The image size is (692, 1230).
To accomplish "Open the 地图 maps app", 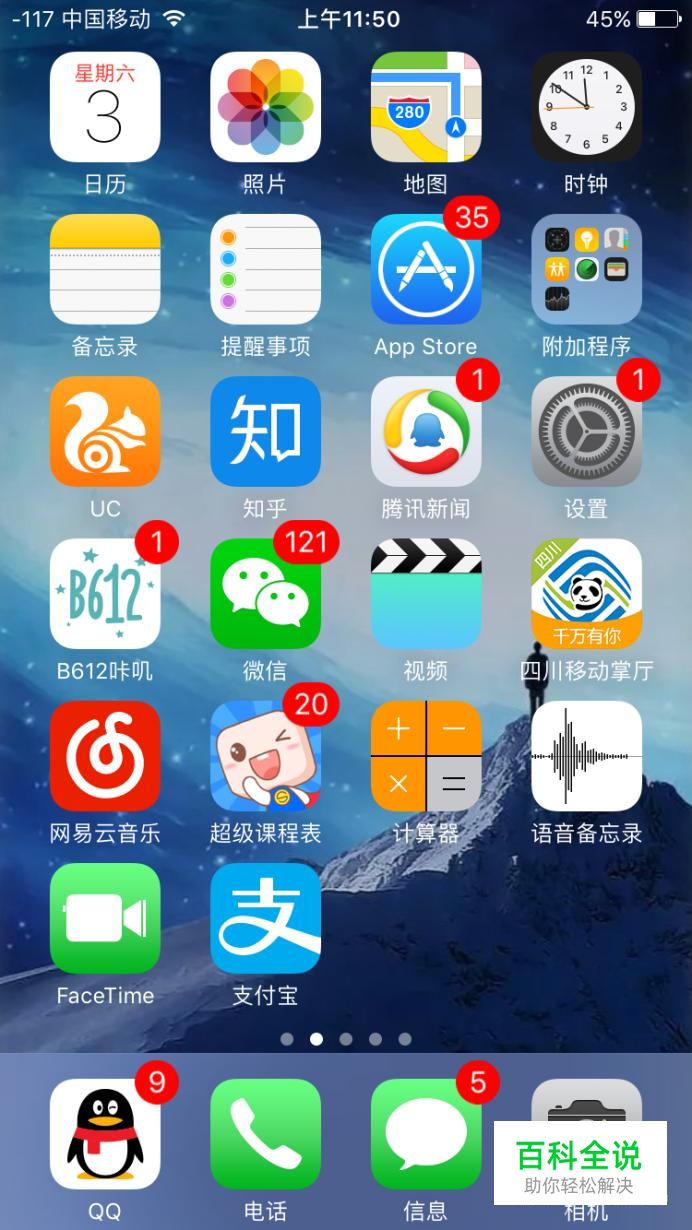I will 426,107.
